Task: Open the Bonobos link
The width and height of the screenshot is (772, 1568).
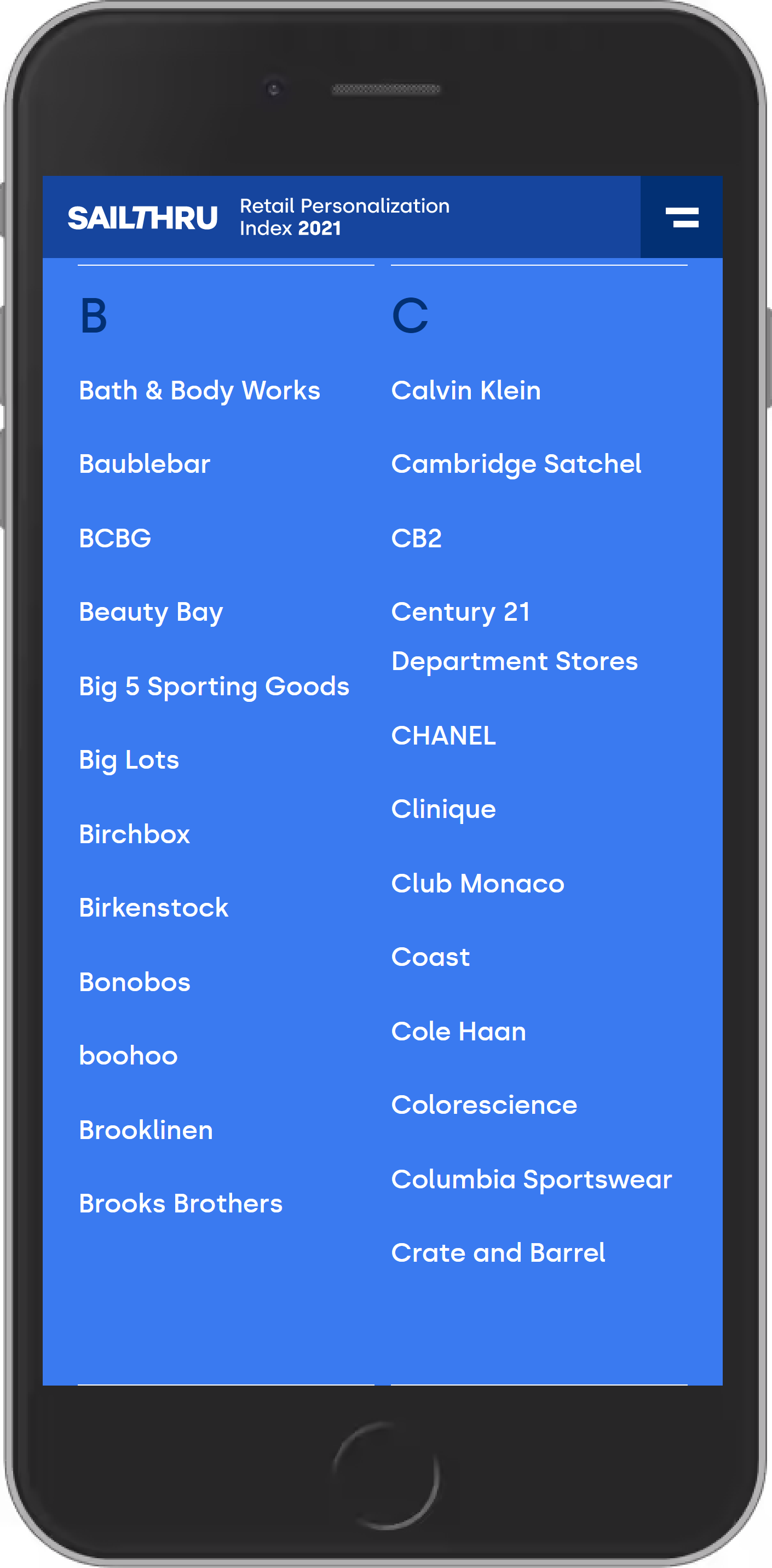Action: [x=135, y=982]
